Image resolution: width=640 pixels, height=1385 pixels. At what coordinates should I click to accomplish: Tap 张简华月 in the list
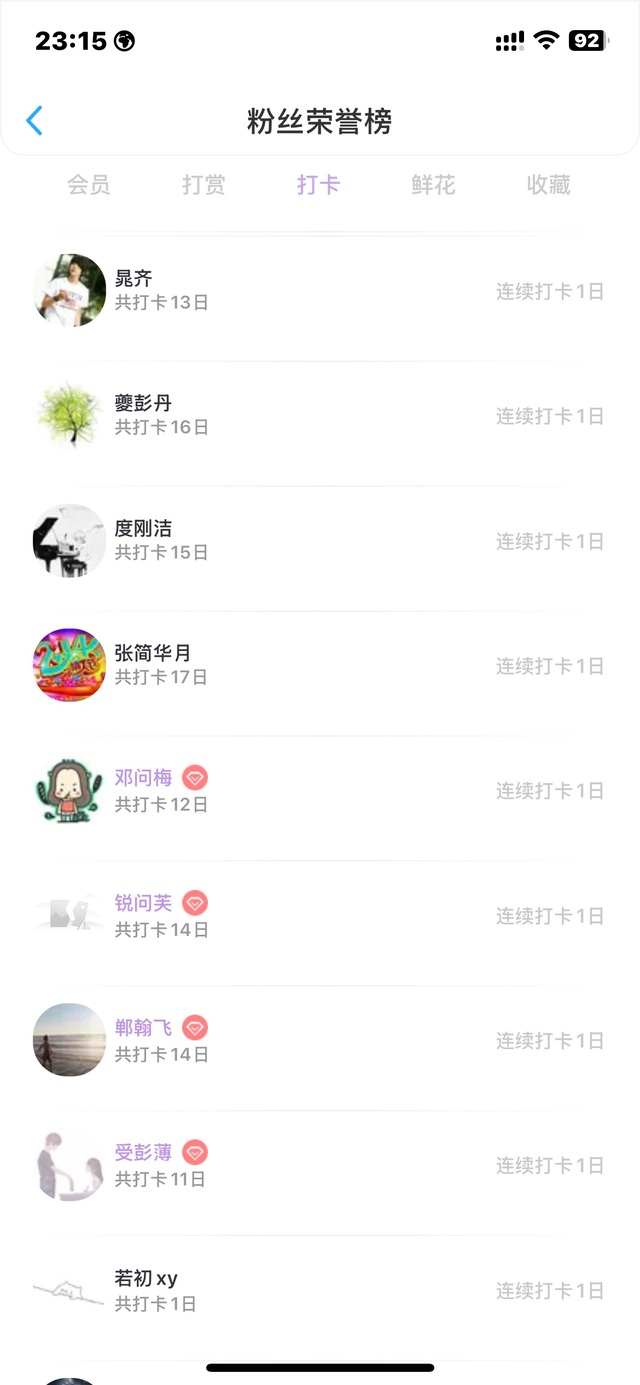tap(320, 665)
